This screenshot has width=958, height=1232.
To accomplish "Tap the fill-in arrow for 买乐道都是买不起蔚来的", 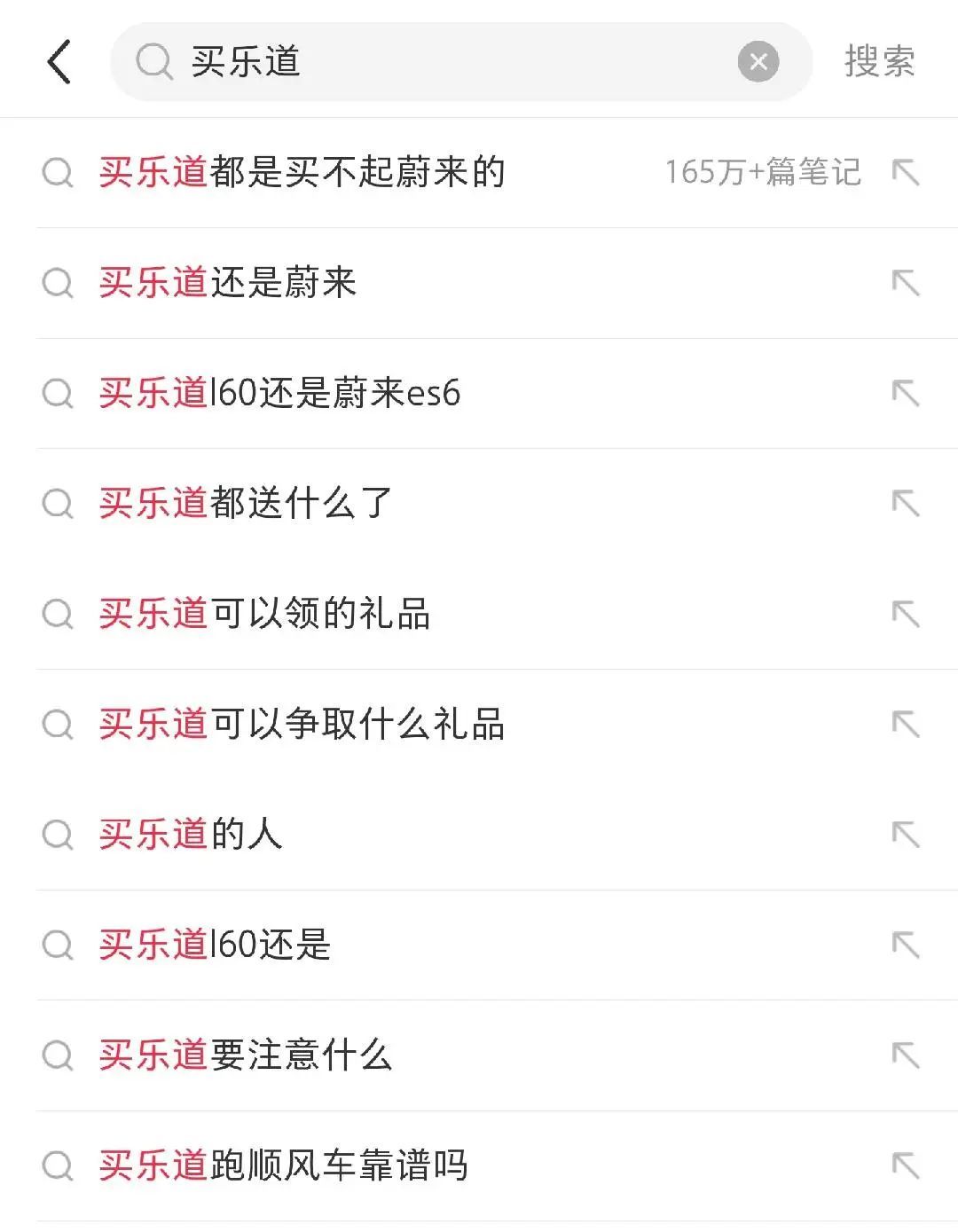I will click(x=907, y=174).
